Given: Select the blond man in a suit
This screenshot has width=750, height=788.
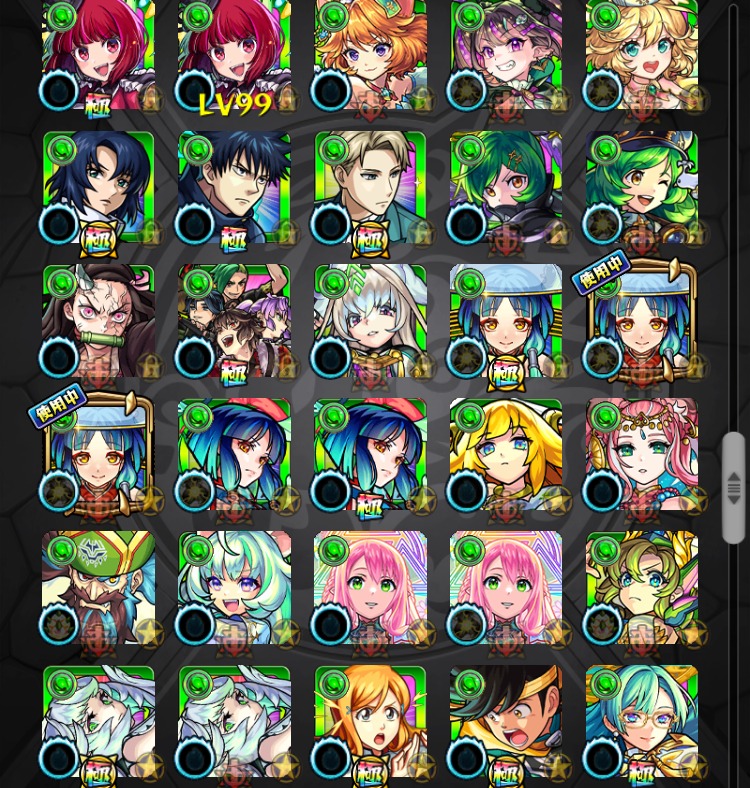Looking at the screenshot, I should (x=370, y=188).
